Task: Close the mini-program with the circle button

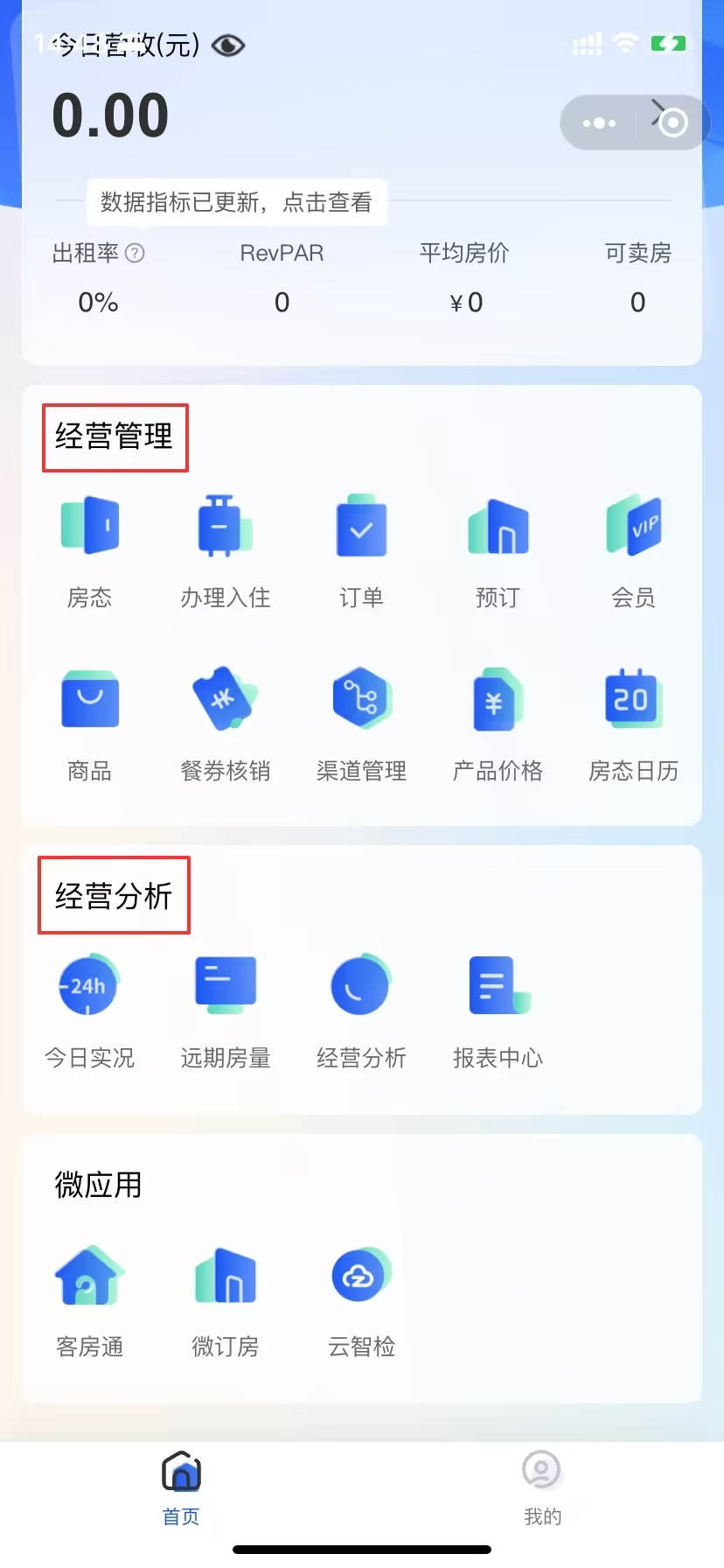Action: 672,123
